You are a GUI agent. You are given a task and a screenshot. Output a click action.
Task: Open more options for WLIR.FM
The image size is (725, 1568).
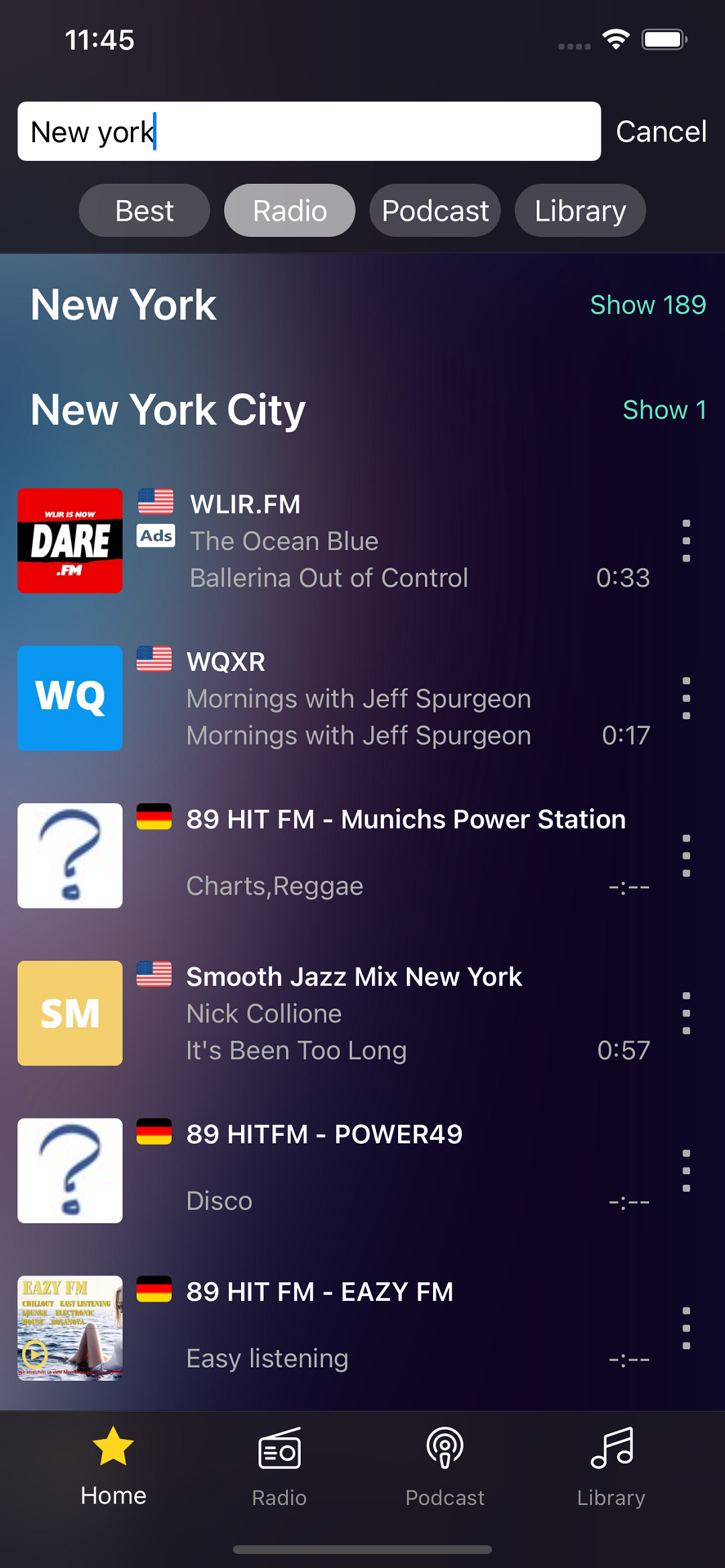point(686,541)
